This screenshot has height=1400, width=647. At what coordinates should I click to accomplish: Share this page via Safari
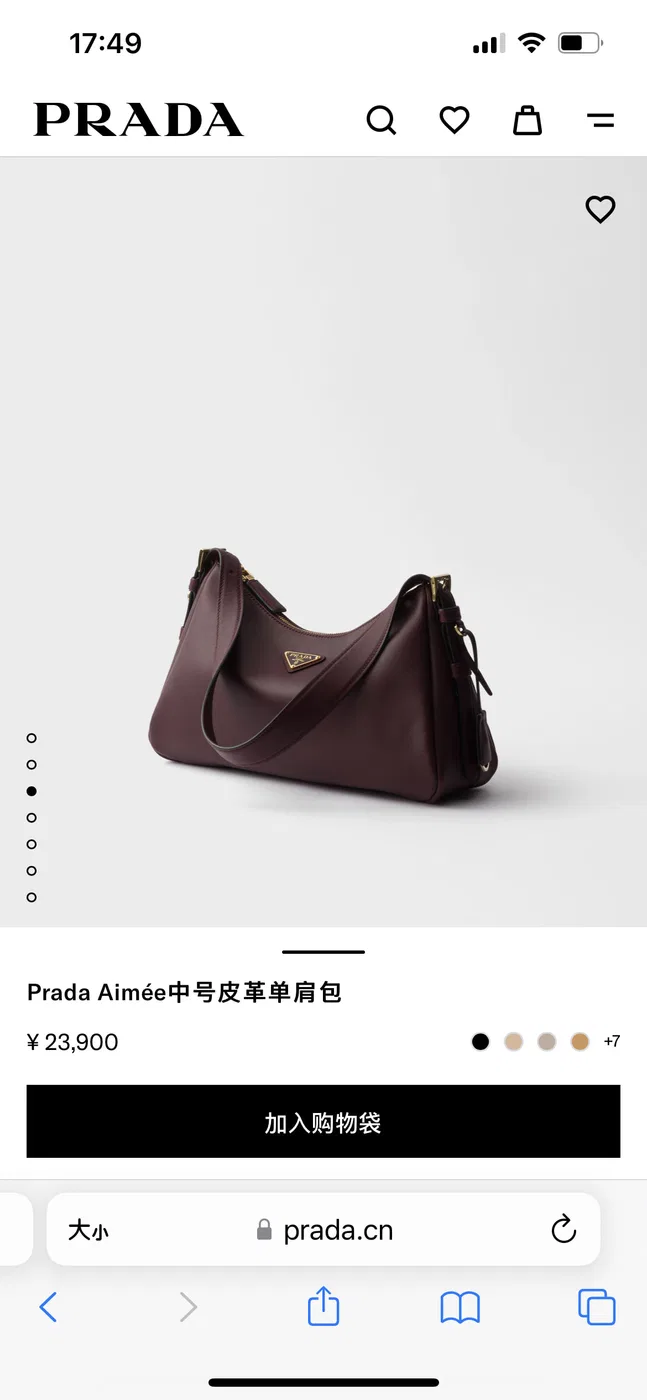tap(323, 1306)
